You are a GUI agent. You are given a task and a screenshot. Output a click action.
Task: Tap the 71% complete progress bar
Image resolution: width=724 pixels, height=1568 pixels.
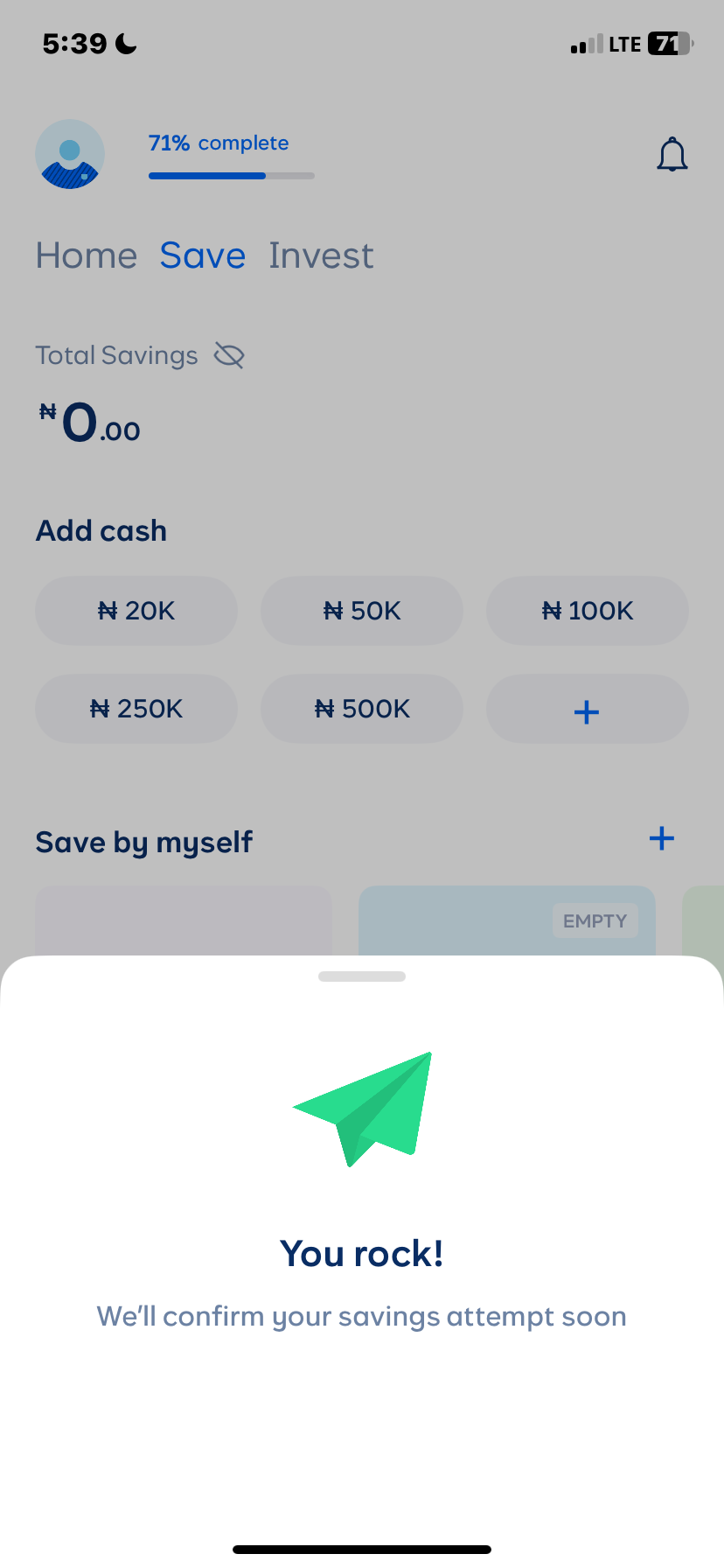230,175
